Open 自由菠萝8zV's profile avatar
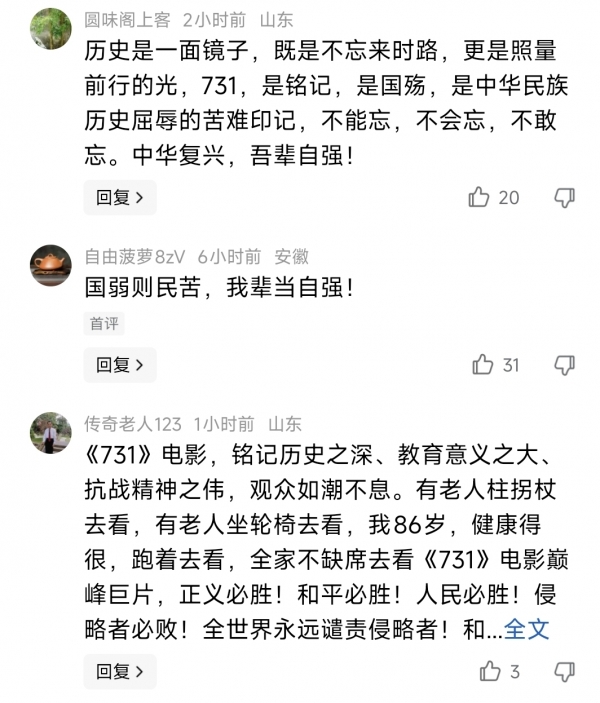The image size is (600, 703). [51, 265]
